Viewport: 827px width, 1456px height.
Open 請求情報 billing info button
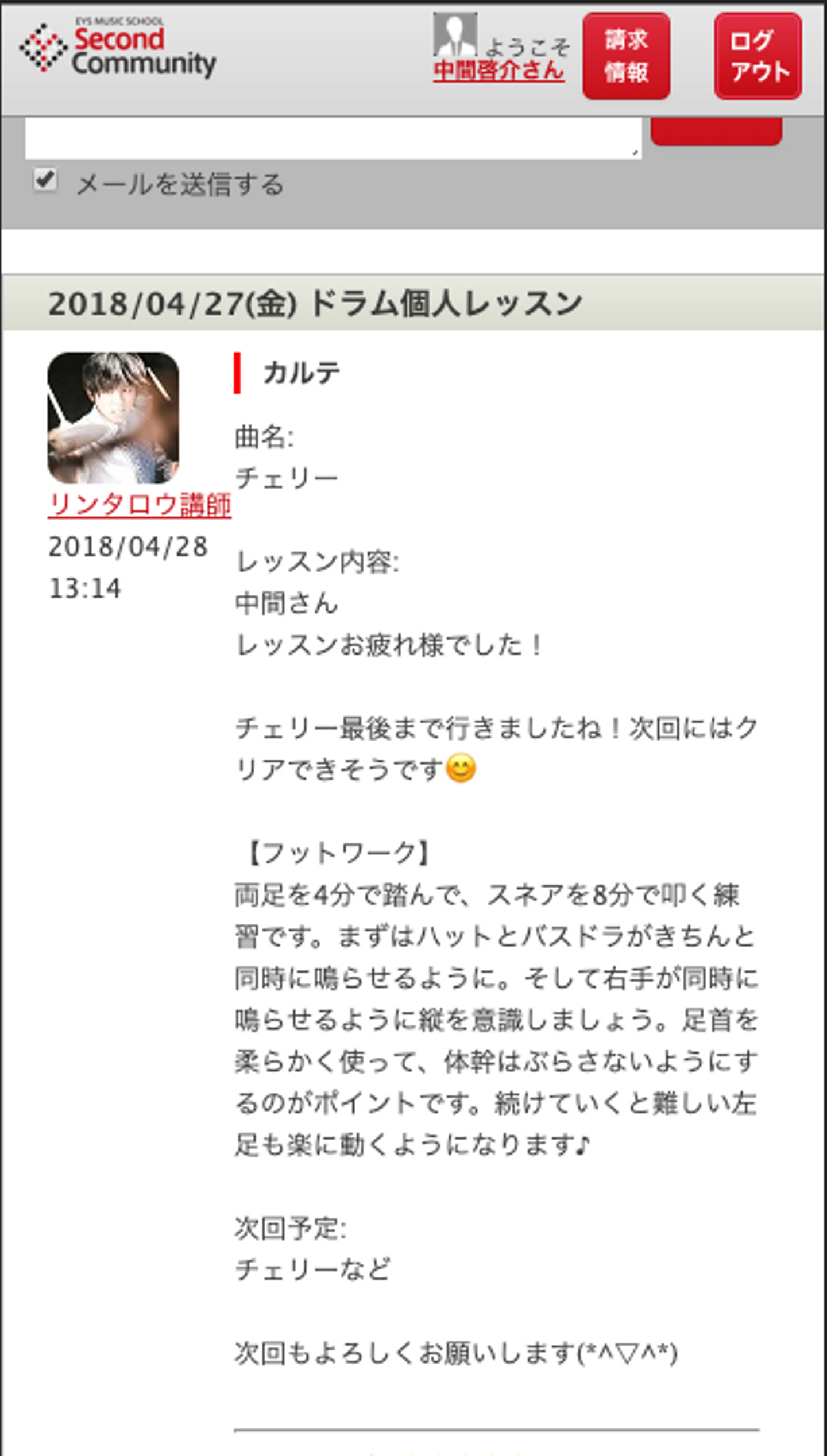626,56
